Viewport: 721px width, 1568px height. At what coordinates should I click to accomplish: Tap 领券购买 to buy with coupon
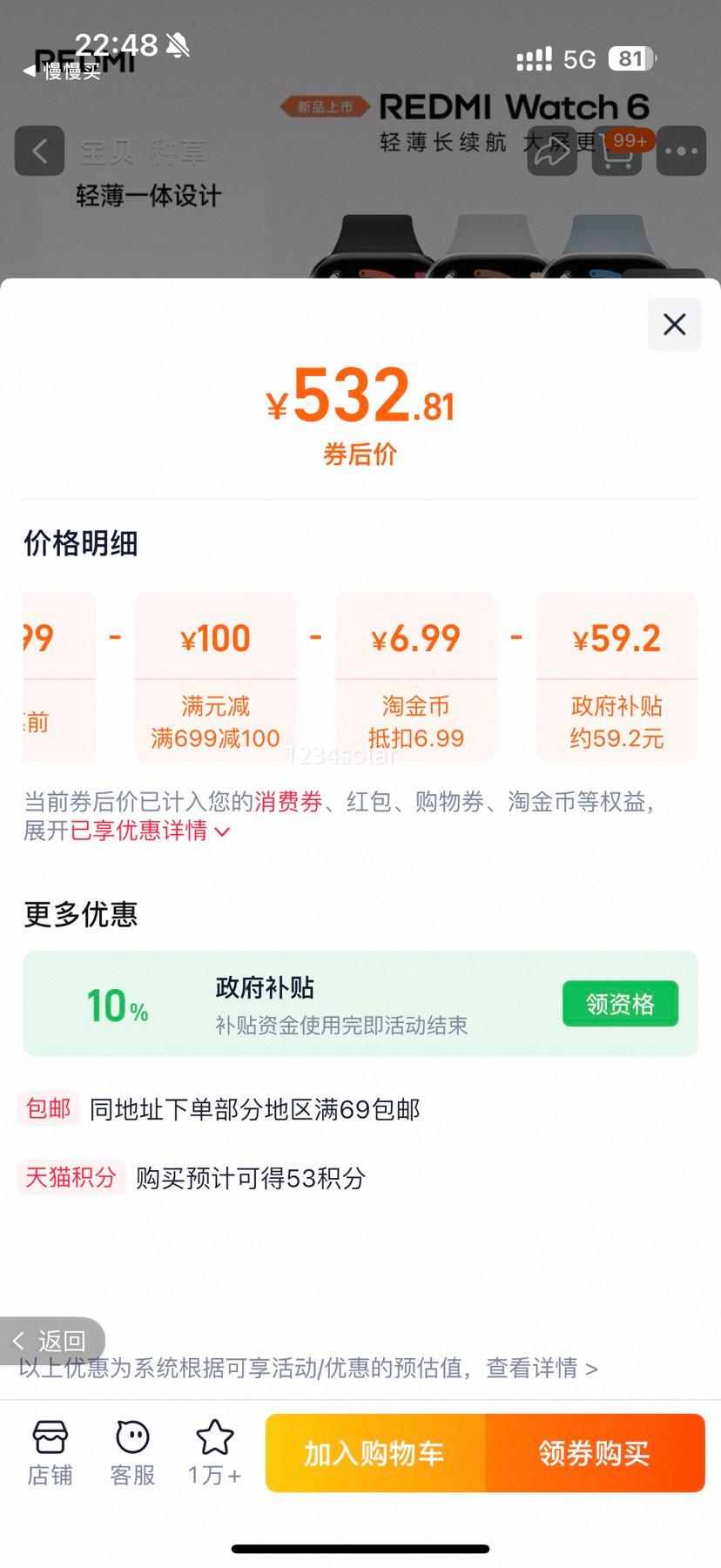(596, 1452)
